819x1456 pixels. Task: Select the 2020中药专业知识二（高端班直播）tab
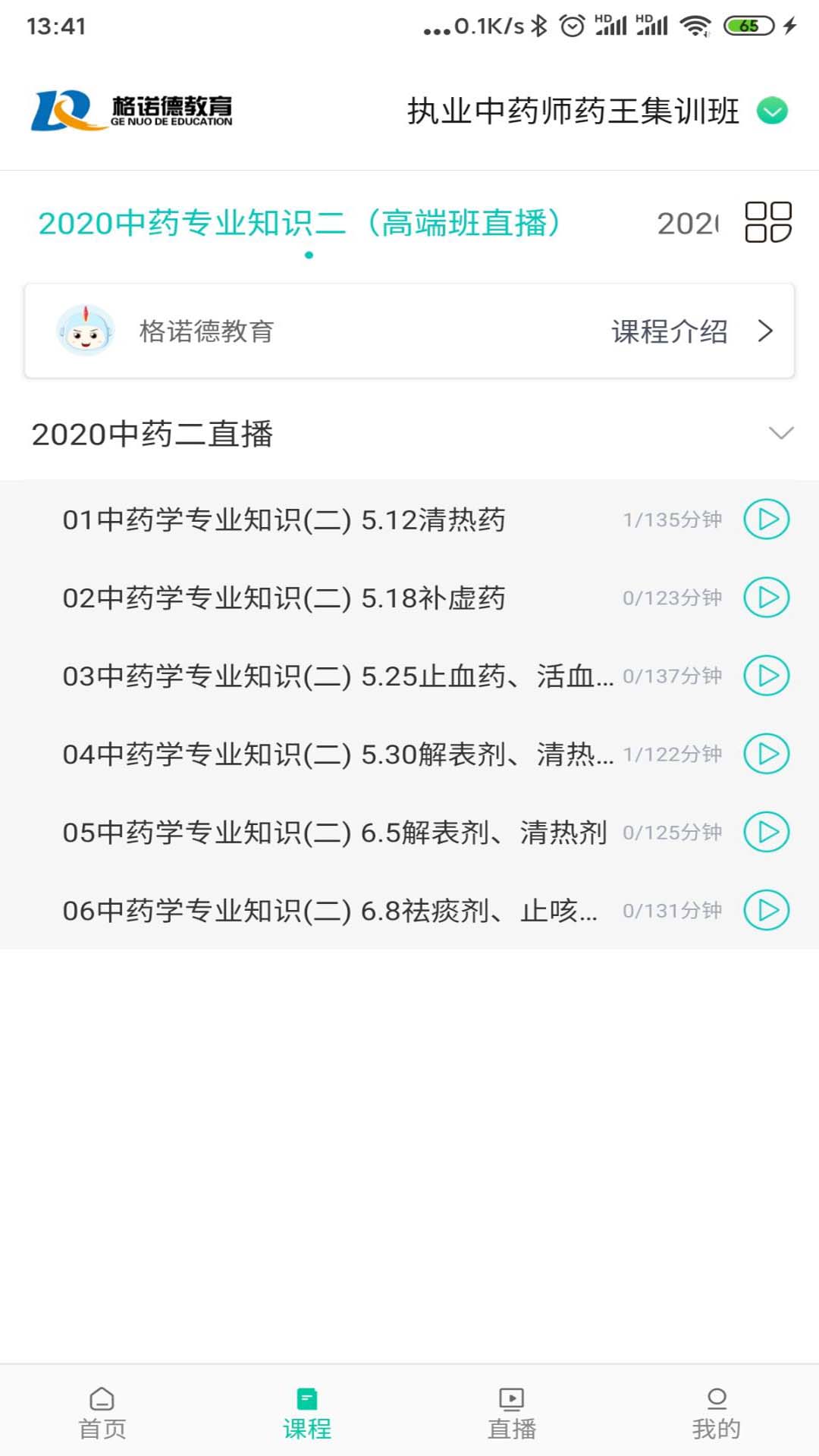(x=300, y=224)
